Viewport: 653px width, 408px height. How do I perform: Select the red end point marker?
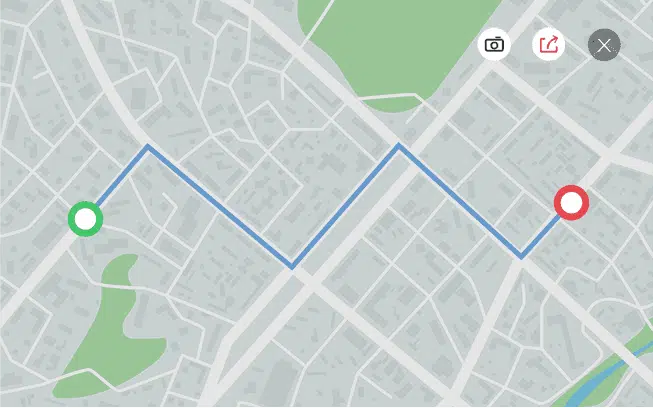571,204
